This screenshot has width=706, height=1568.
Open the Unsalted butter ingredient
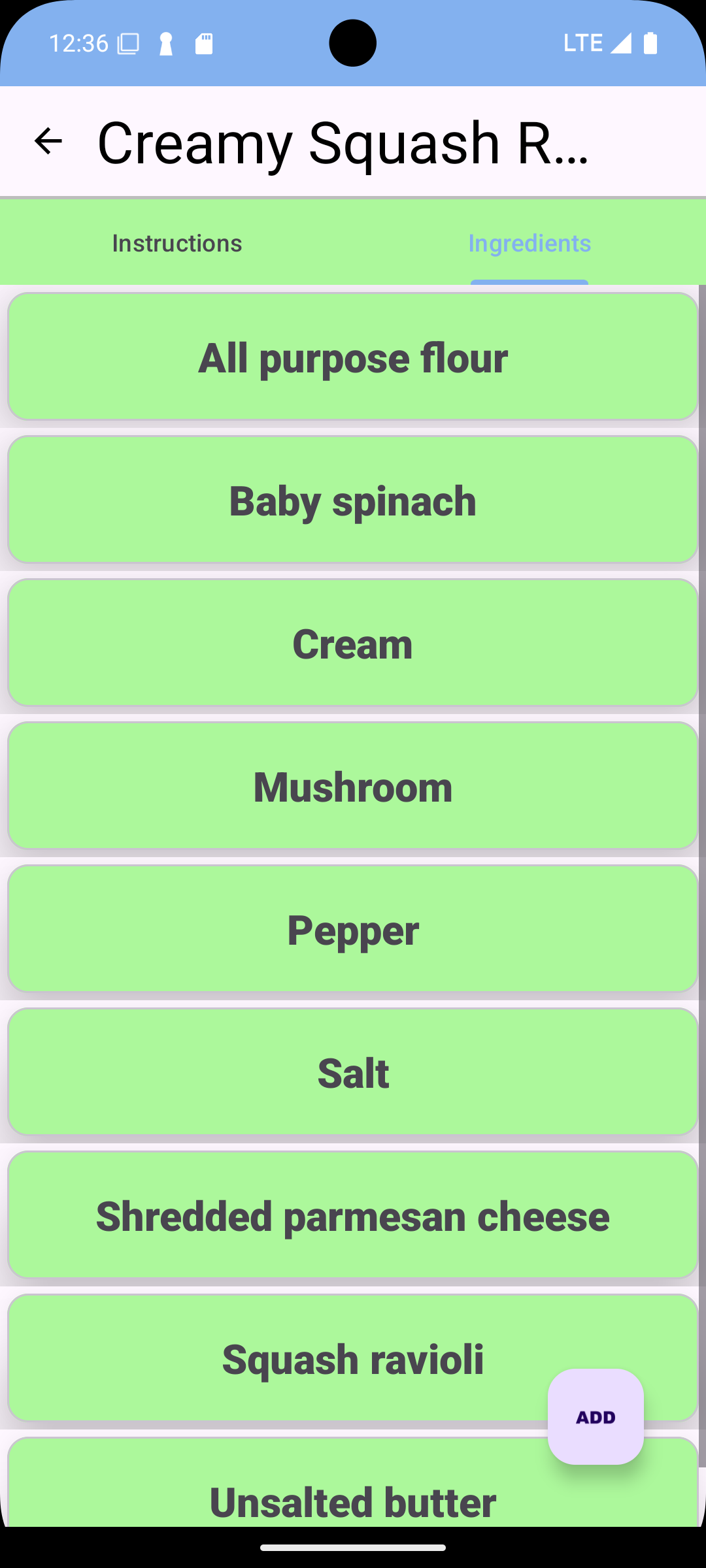point(353,1496)
